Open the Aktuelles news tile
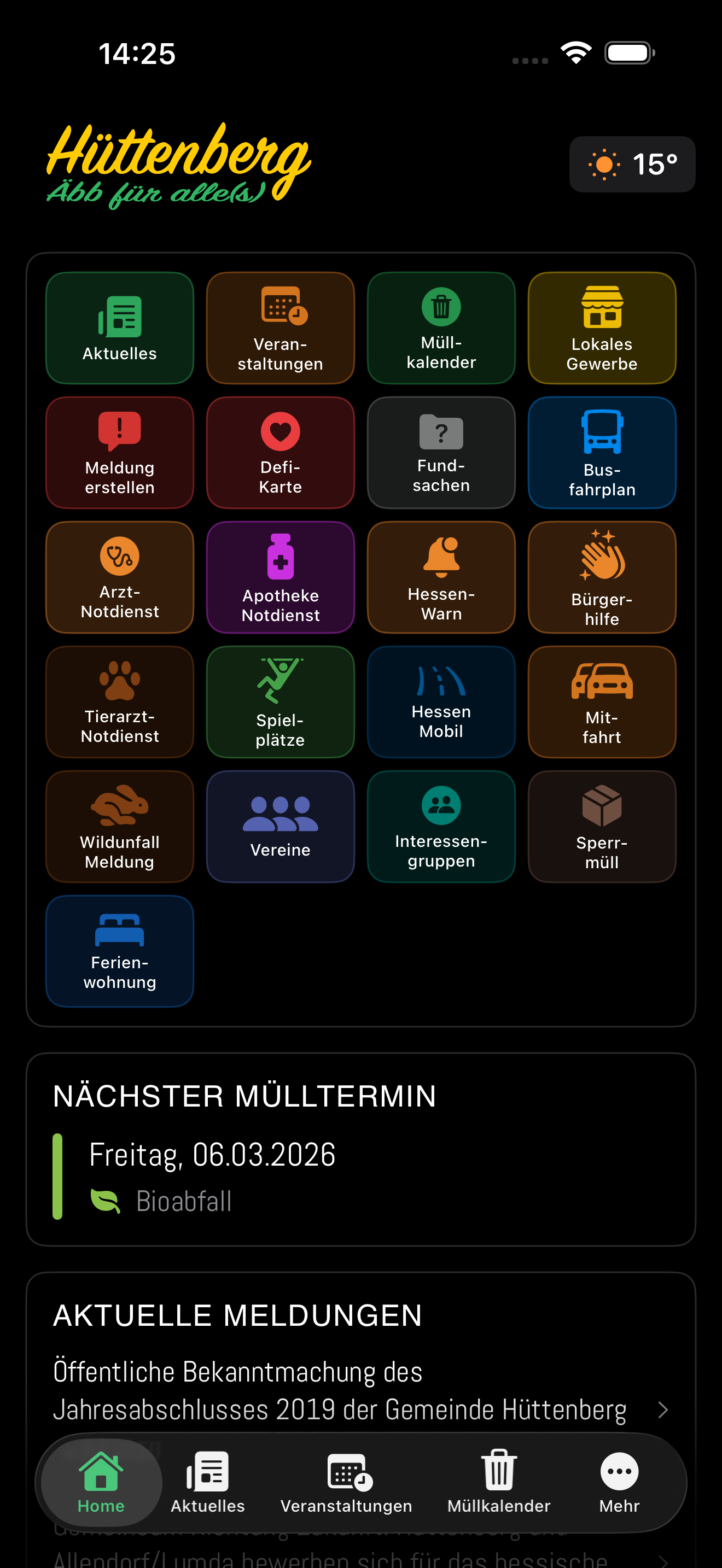The height and width of the screenshot is (1568, 722). click(119, 328)
